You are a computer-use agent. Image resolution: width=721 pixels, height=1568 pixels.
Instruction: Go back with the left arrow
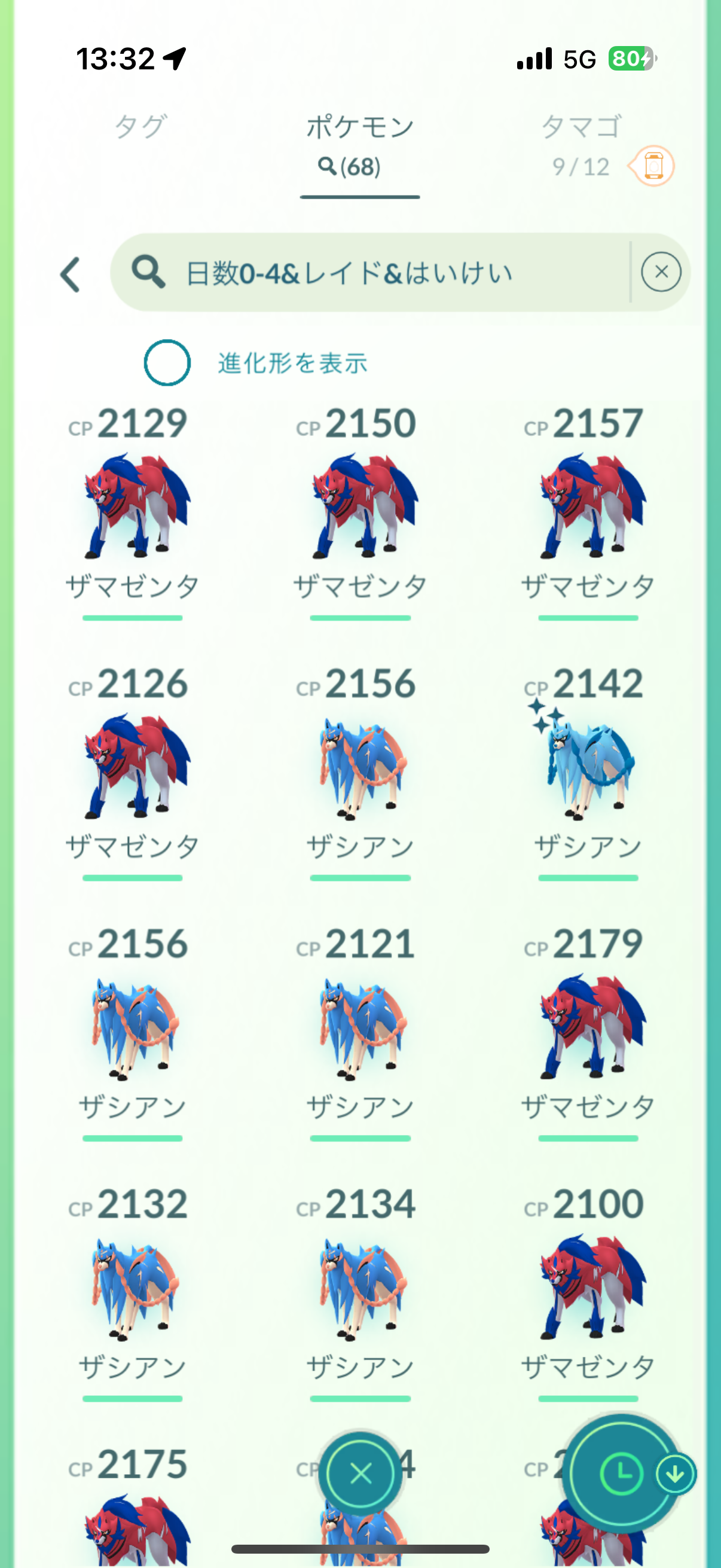71,274
